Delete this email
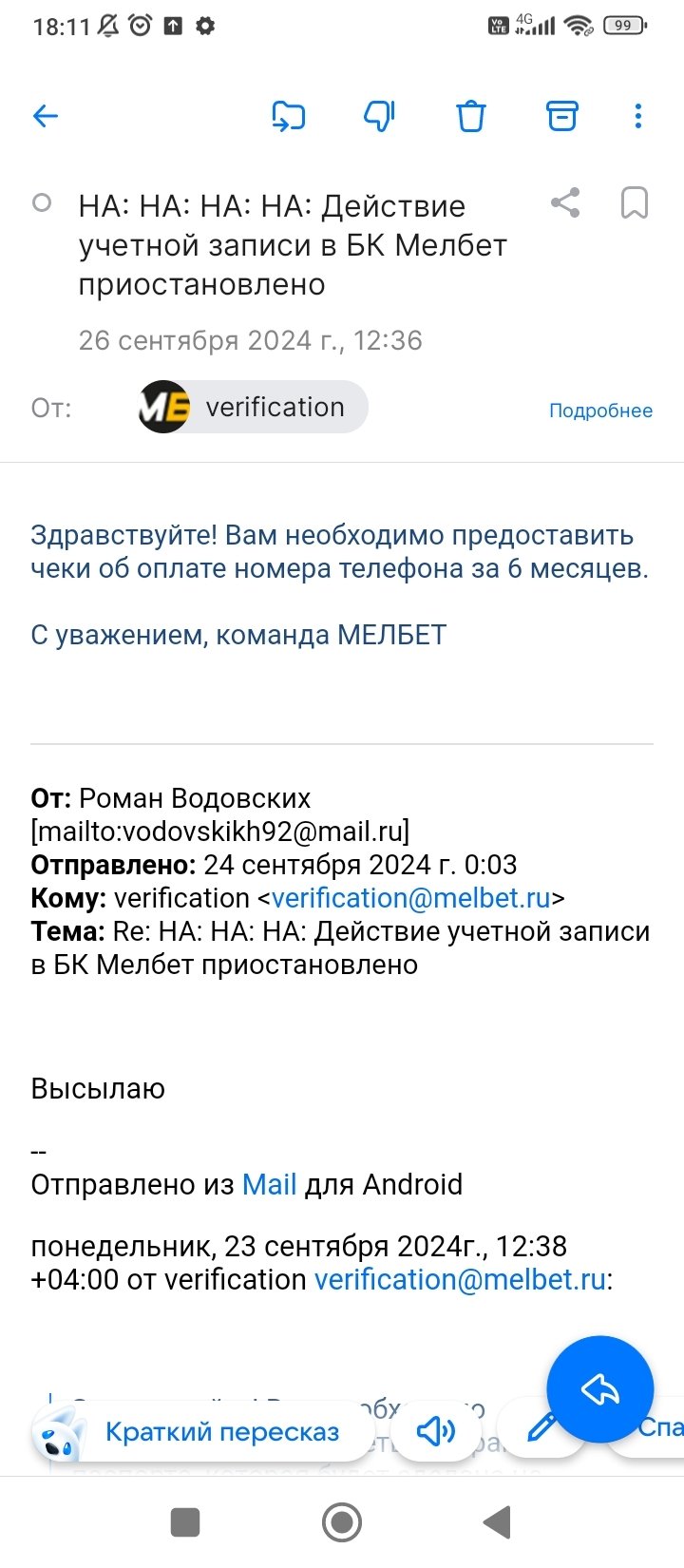This screenshot has width=684, height=1568. point(471,116)
